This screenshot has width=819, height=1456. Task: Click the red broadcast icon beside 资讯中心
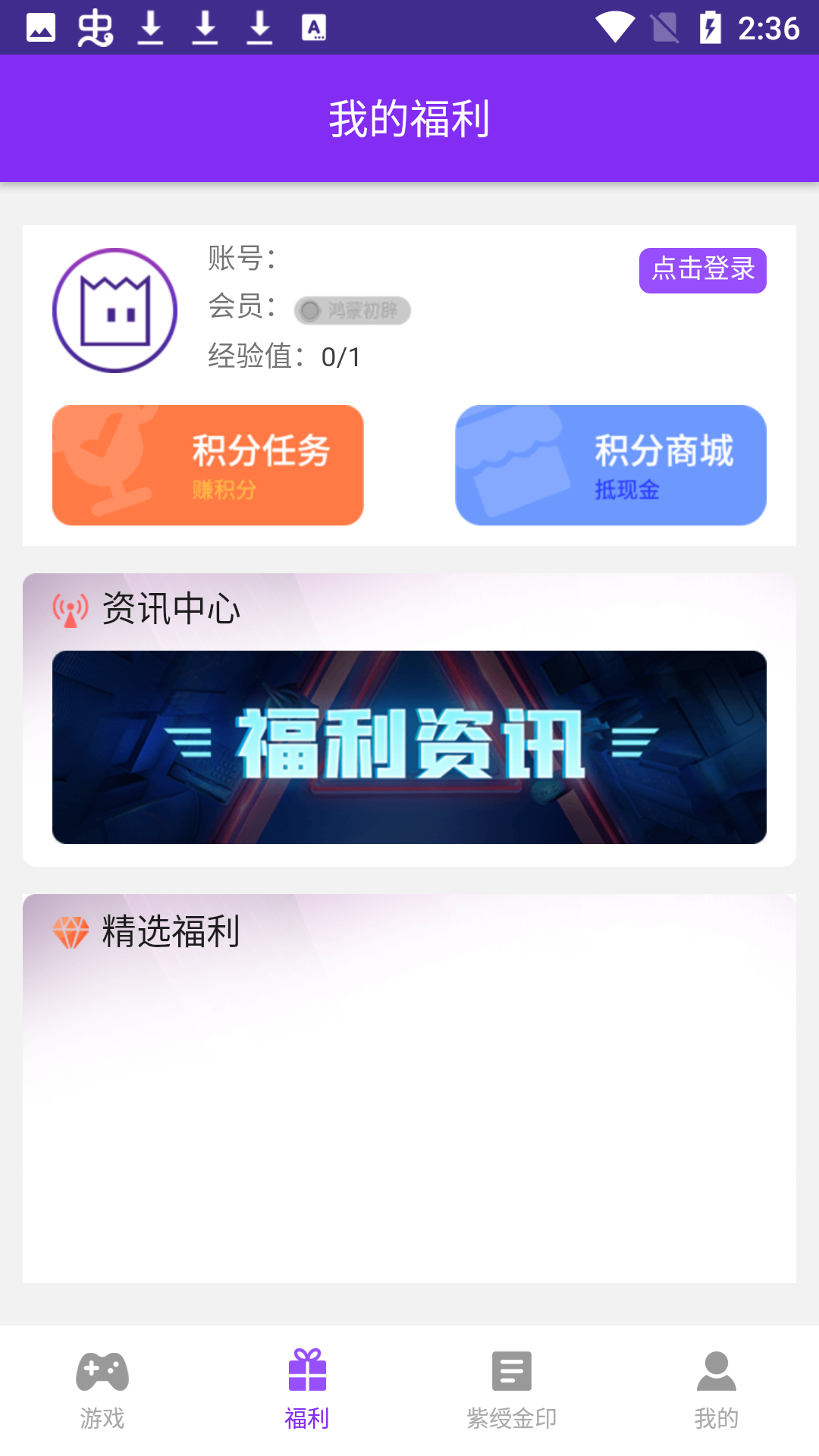pos(69,609)
